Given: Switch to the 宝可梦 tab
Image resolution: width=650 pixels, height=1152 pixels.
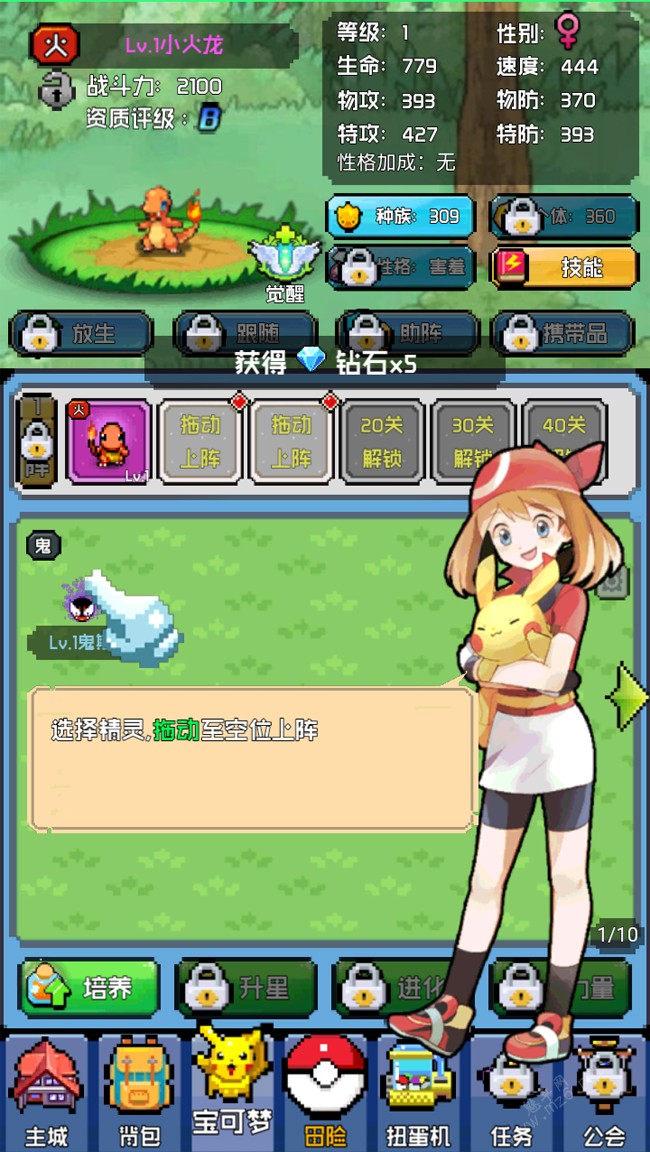Looking at the screenshot, I should (x=232, y=1085).
